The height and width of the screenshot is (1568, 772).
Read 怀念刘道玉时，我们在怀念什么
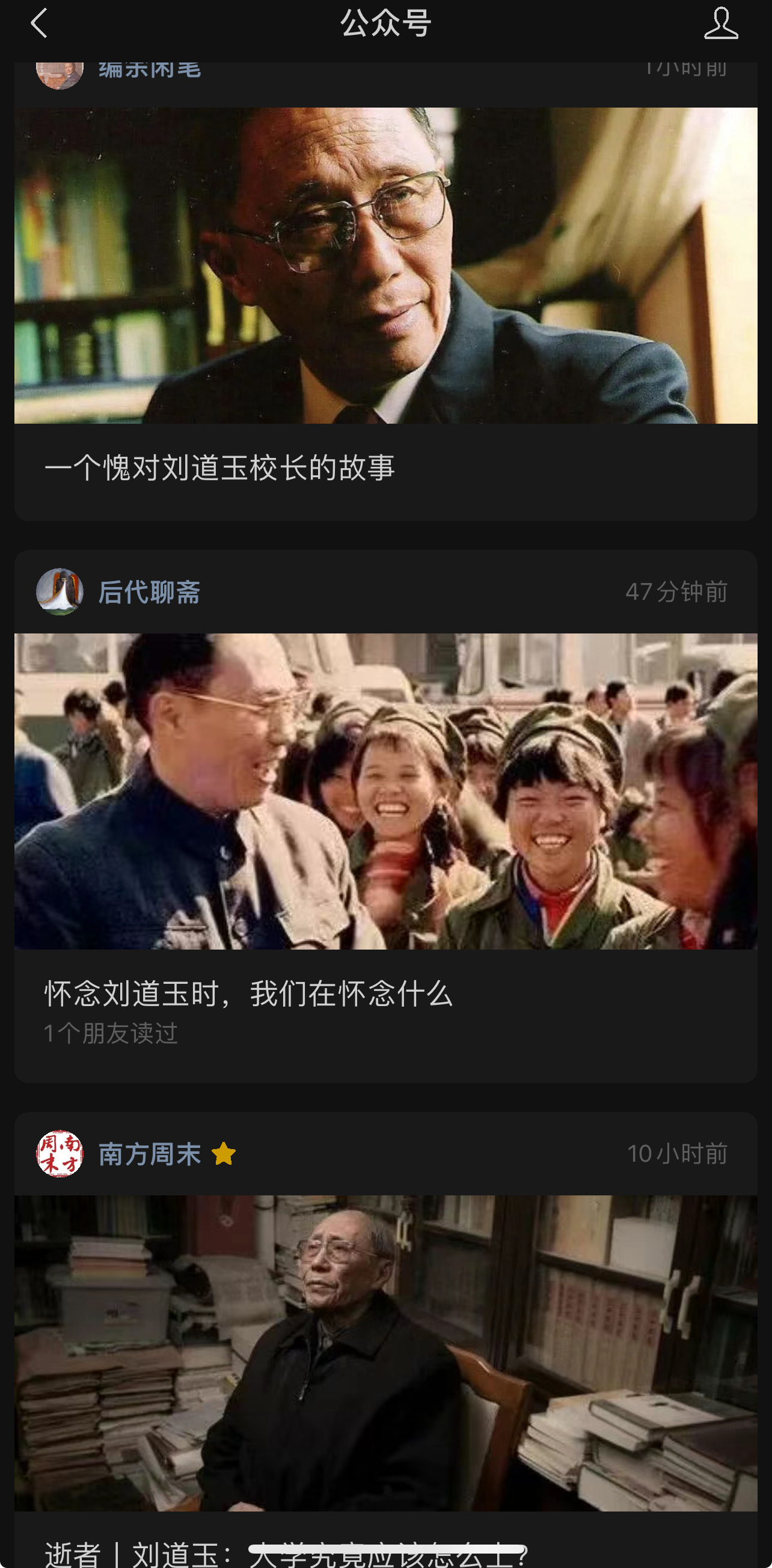248,993
